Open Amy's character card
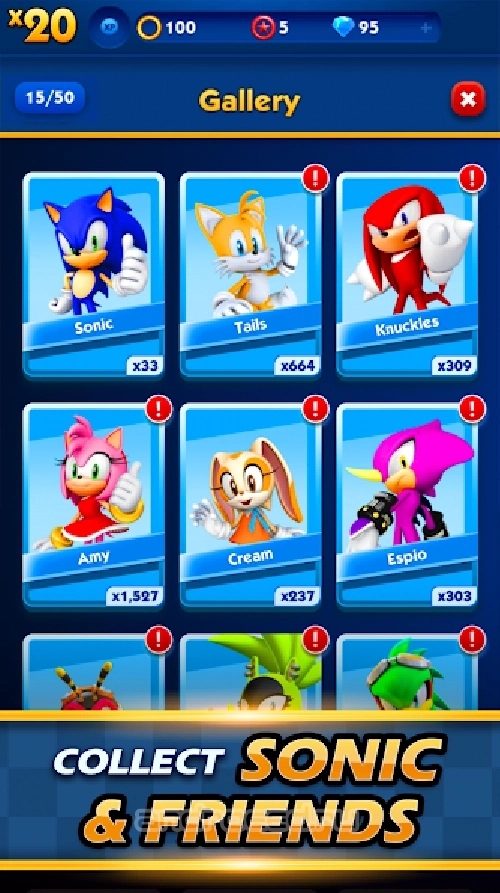This screenshot has width=500, height=893. [94, 506]
